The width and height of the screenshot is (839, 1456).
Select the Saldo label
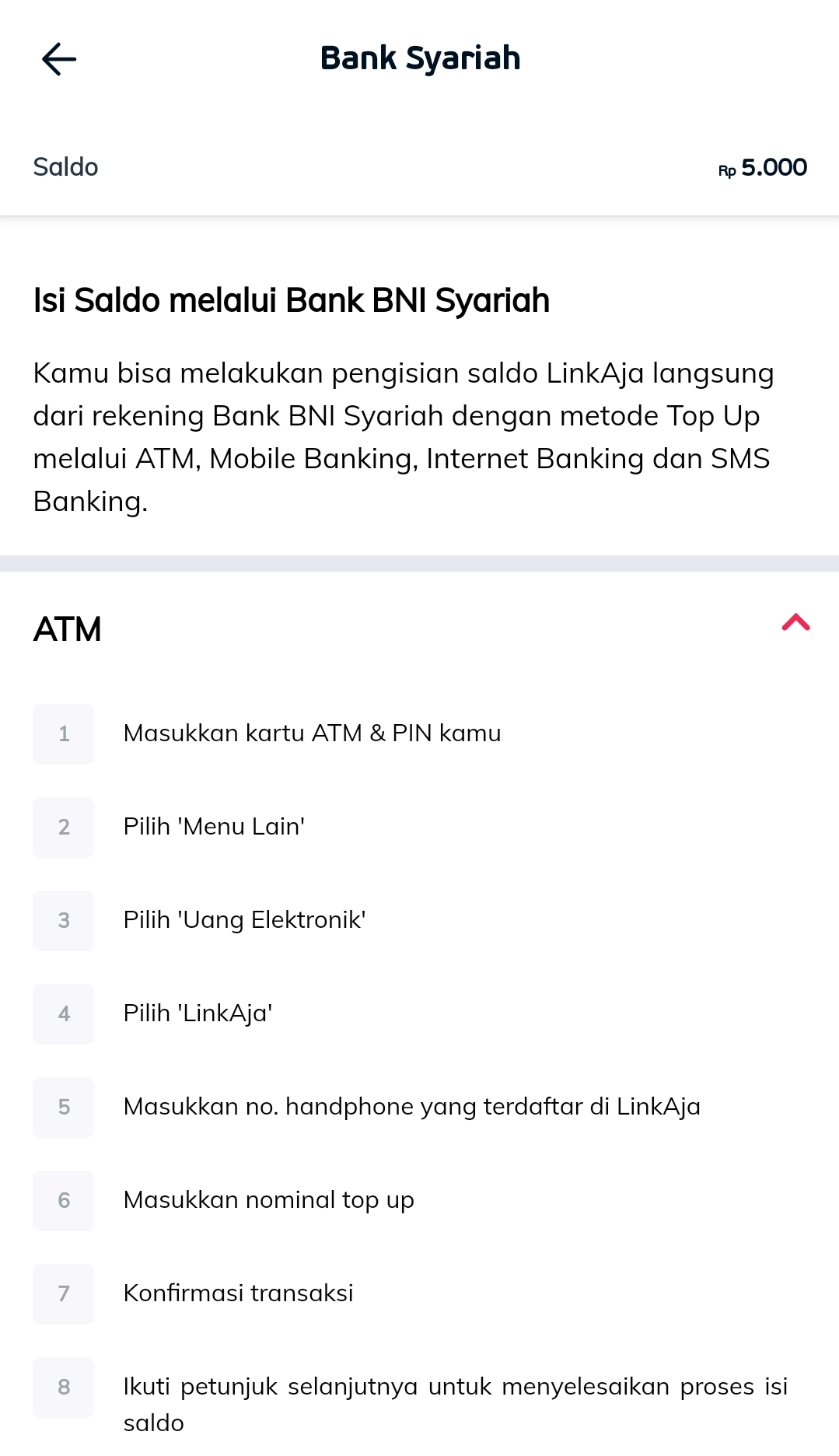(x=65, y=166)
